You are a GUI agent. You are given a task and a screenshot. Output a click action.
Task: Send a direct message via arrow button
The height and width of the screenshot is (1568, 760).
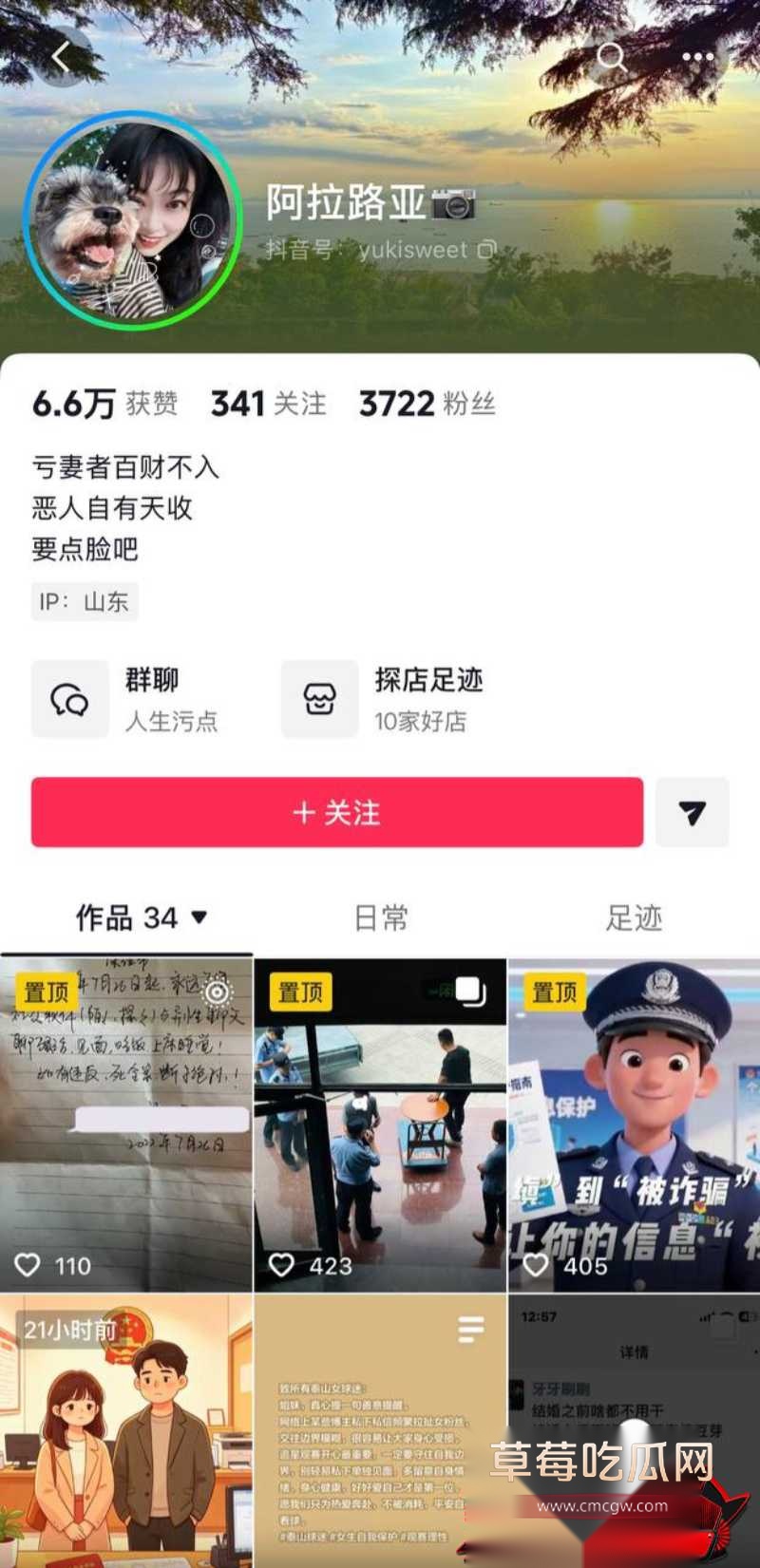pos(693,812)
